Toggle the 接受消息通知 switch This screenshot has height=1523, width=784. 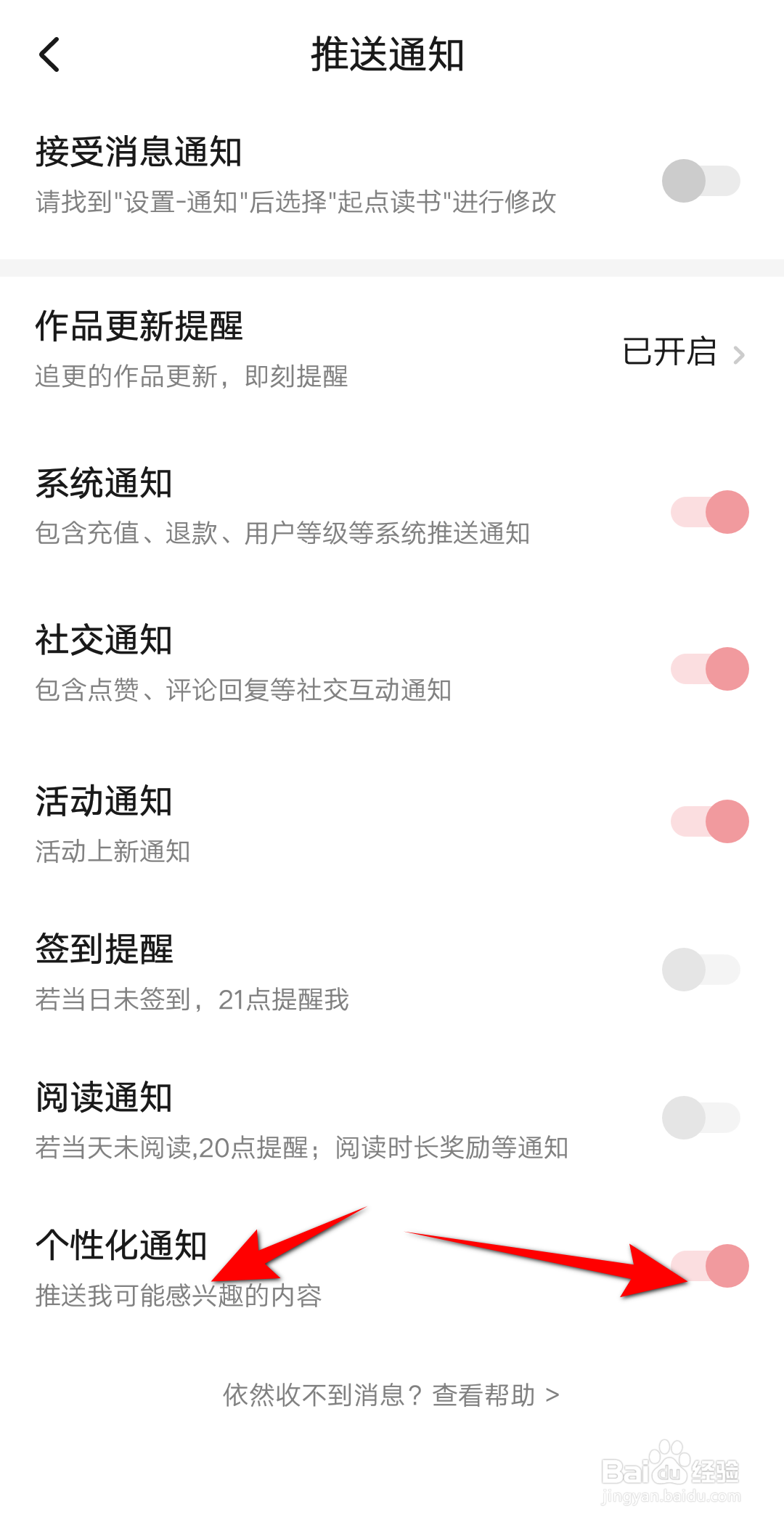701,181
